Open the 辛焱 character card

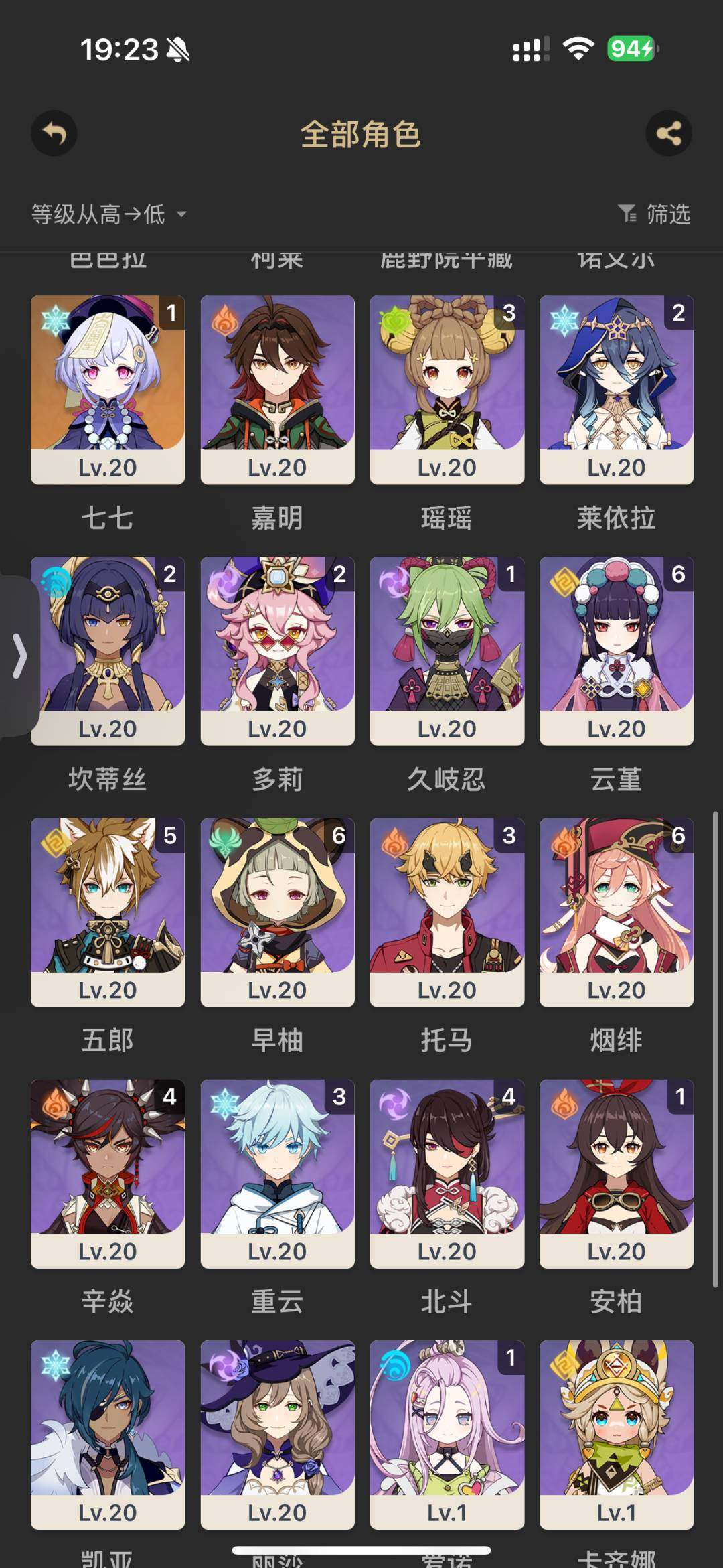coord(108,1173)
